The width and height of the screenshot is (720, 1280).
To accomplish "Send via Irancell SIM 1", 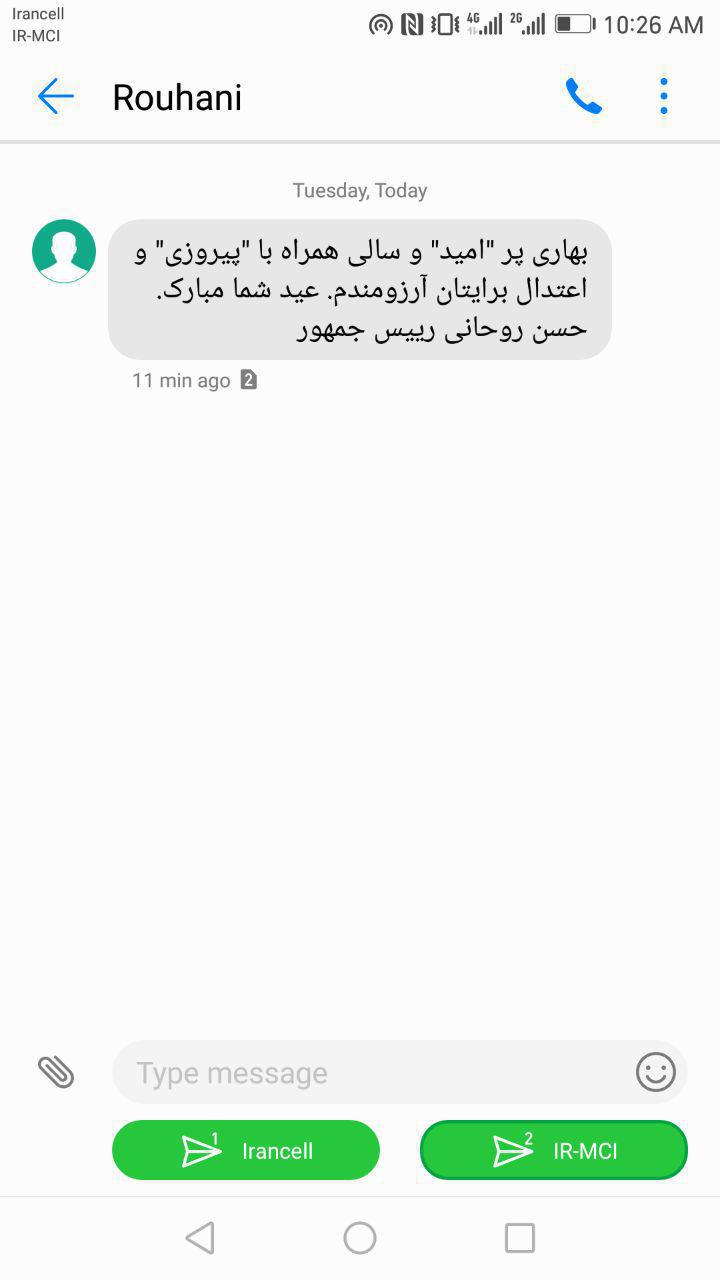I will (246, 1150).
